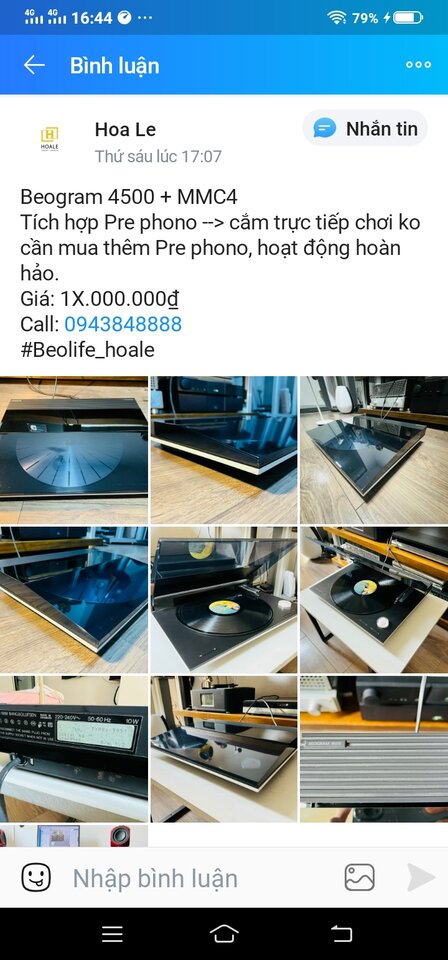Tap the Nhắn tin message button
448x960 pixels.
coord(365,129)
